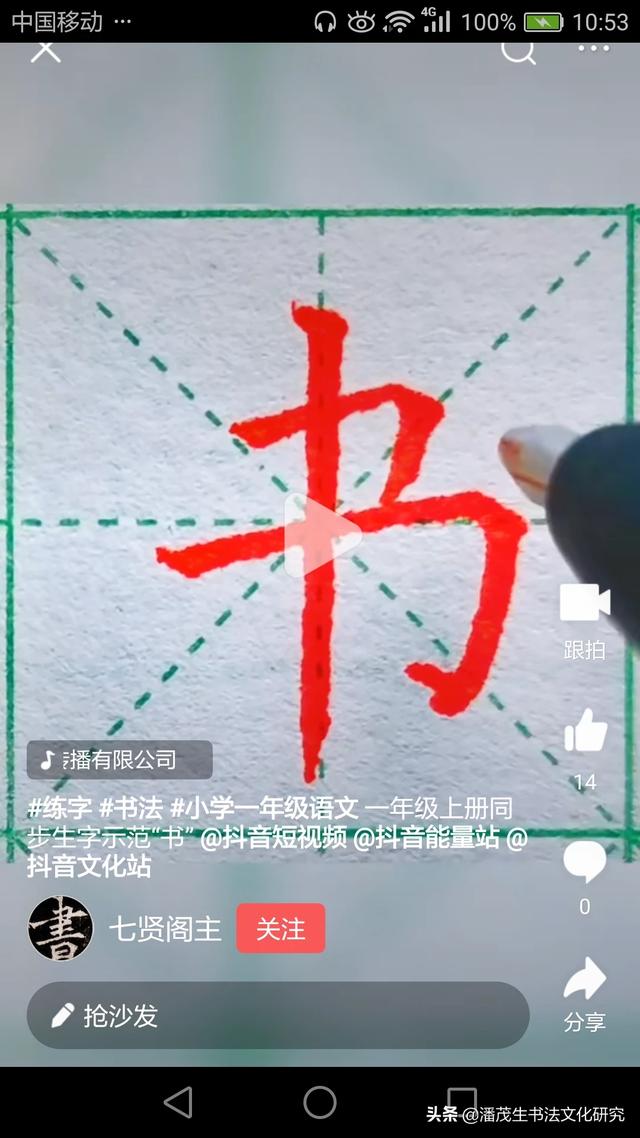The width and height of the screenshot is (640, 1138).
Task: Go back with the system back button
Action: click(178, 1102)
